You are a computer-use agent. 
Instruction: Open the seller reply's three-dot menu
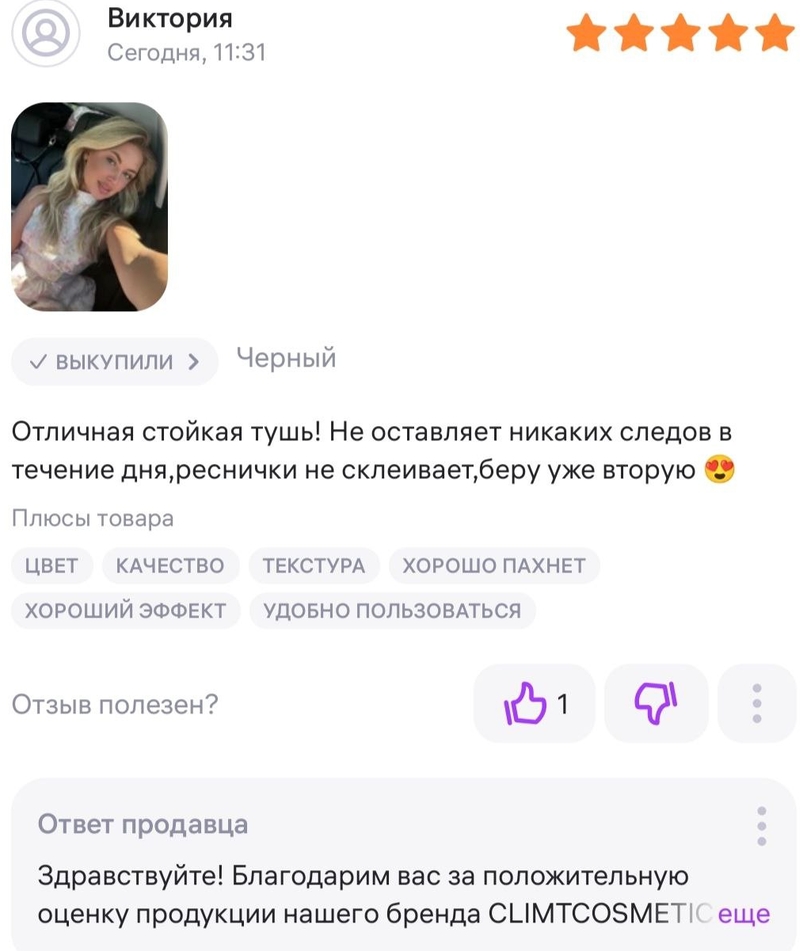(761, 826)
